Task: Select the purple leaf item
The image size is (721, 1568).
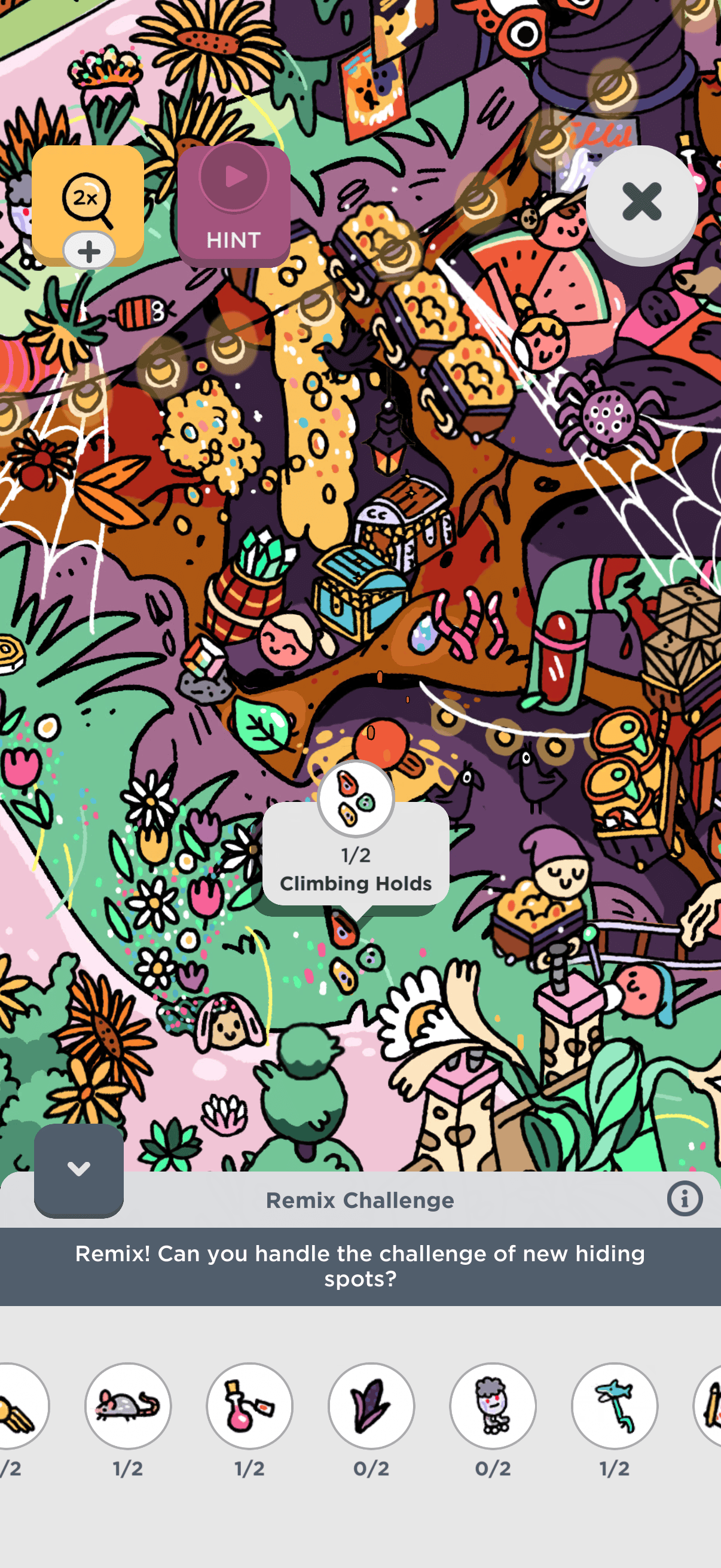Action: tap(371, 1405)
